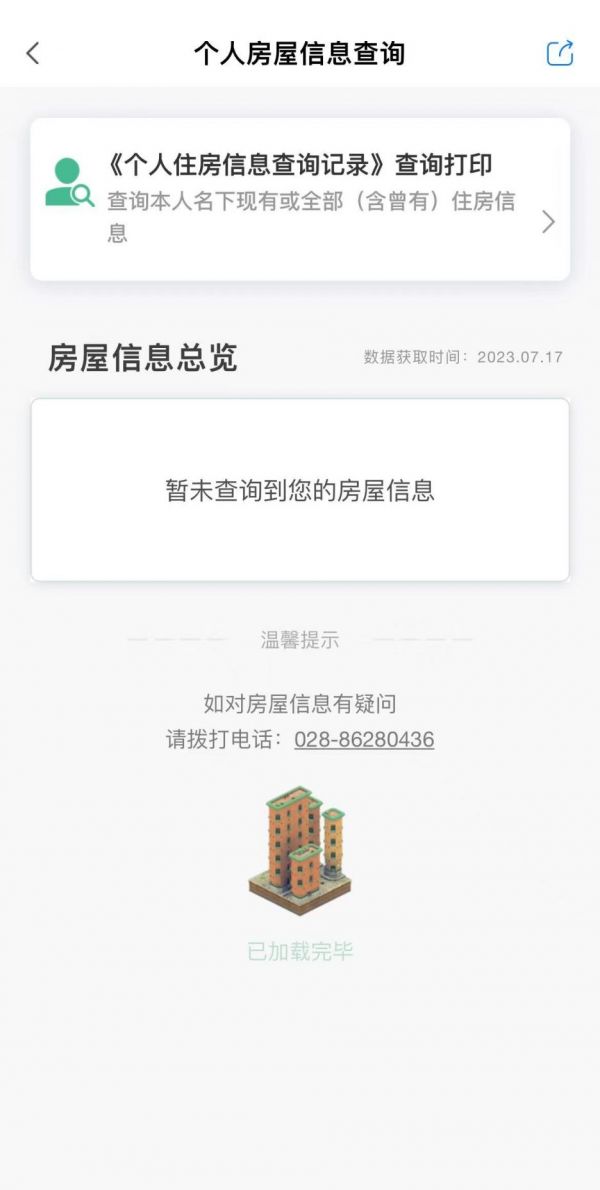This screenshot has height=1190, width=600.
Task: Open 《个人住房信息查询记录》查询打印 card
Action: pyautogui.click(x=300, y=200)
